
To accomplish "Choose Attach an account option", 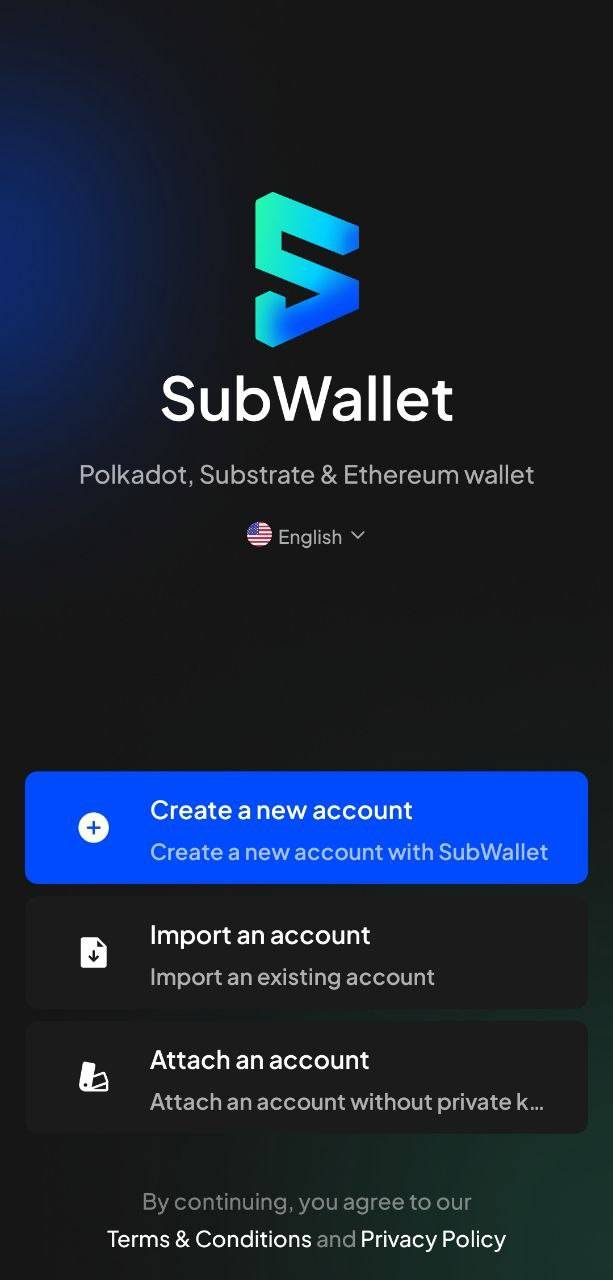I will click(x=306, y=1078).
